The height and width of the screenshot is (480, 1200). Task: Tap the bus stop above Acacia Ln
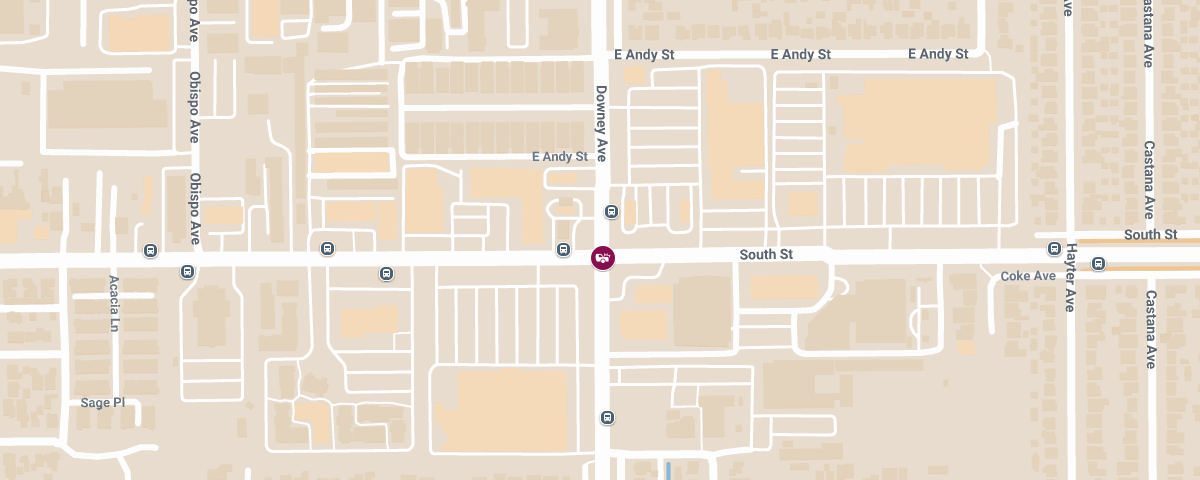pos(150,251)
